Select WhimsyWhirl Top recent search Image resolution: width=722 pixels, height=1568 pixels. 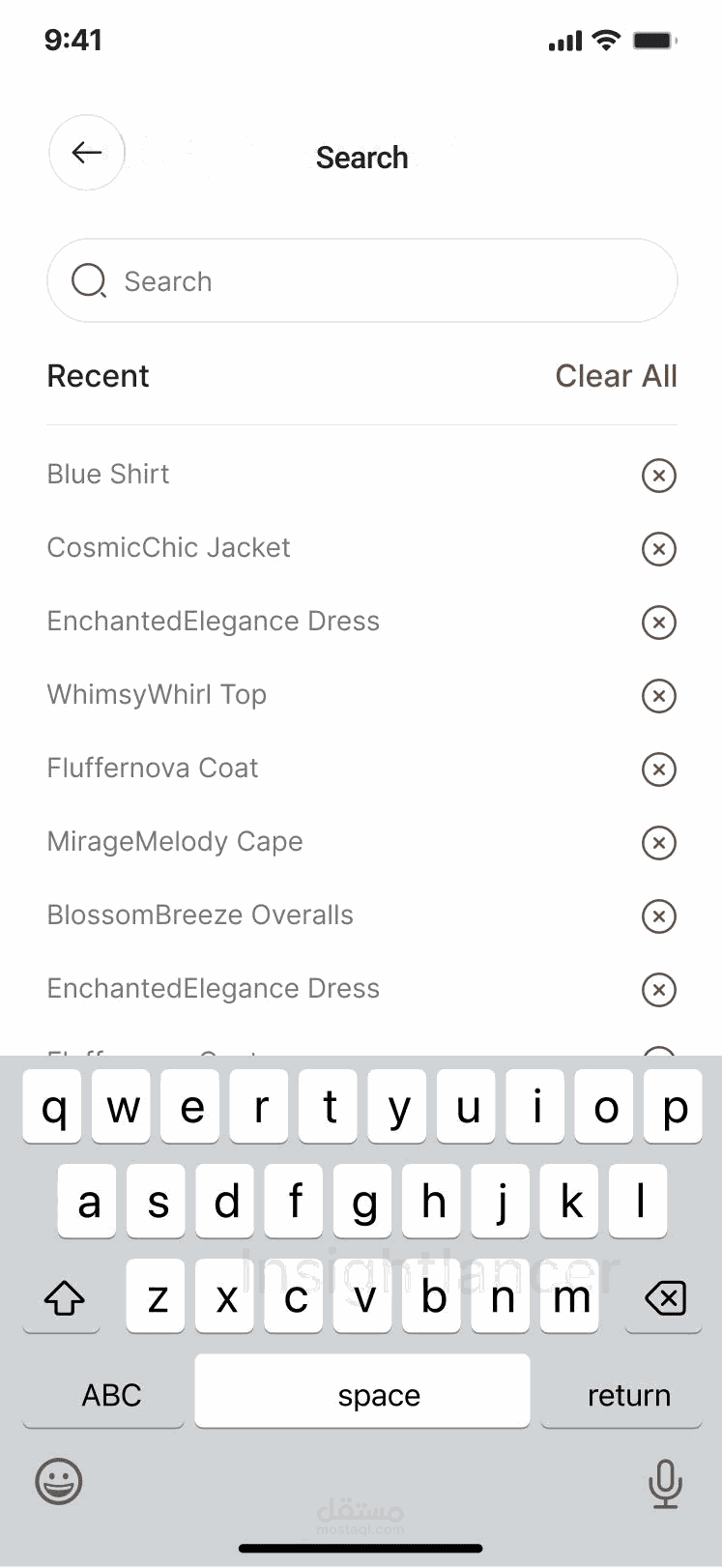coord(157,695)
